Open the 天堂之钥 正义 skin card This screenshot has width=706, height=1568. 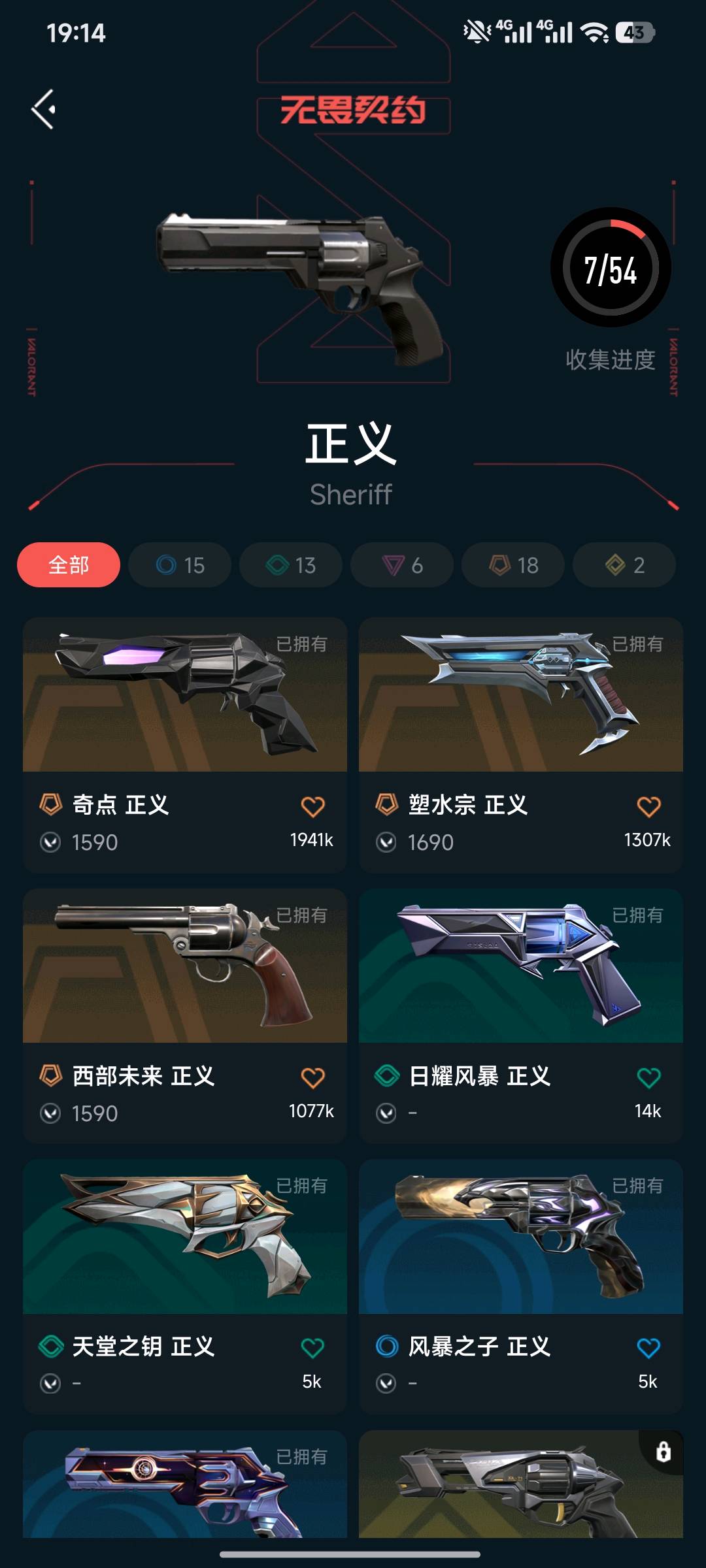pyautogui.click(x=185, y=1287)
